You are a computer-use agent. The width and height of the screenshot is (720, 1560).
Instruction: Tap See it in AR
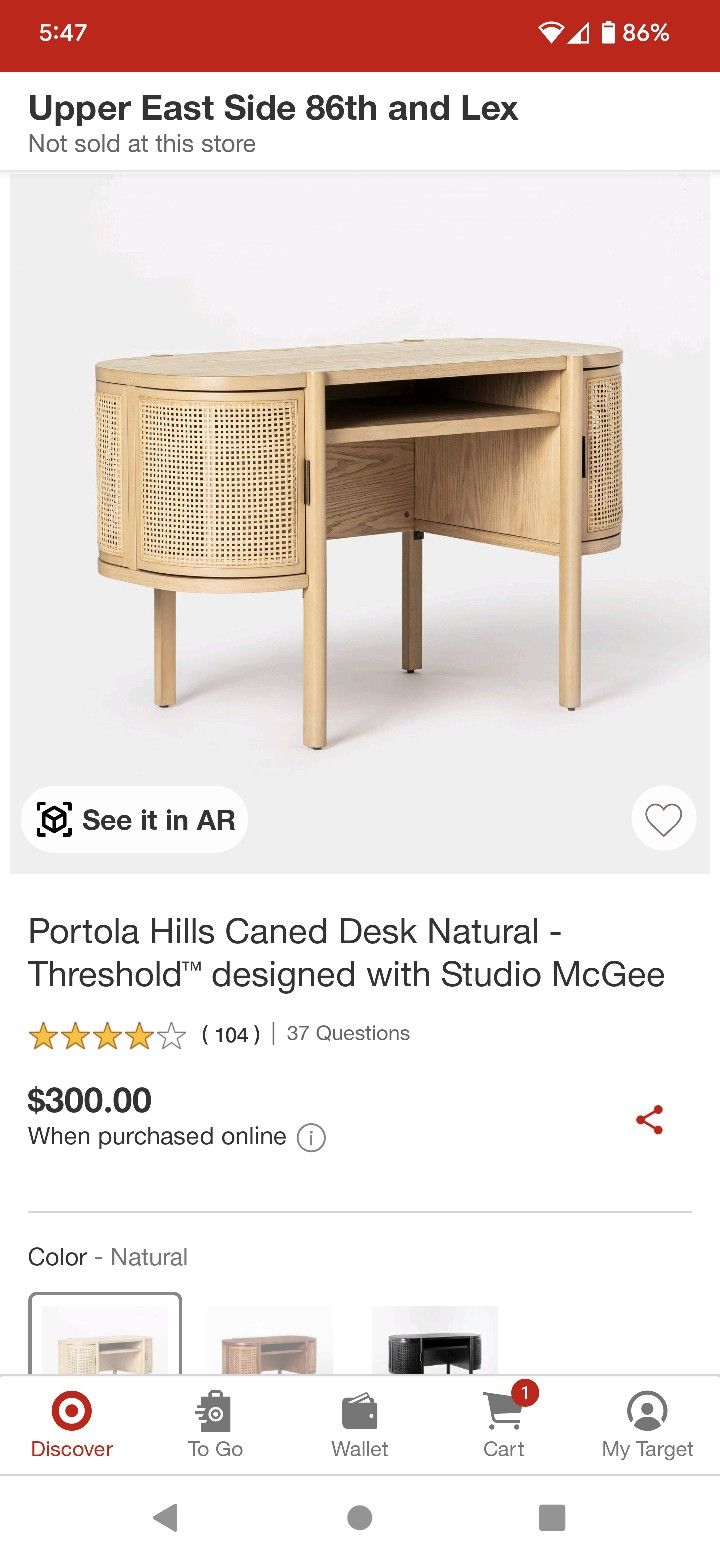click(x=134, y=819)
